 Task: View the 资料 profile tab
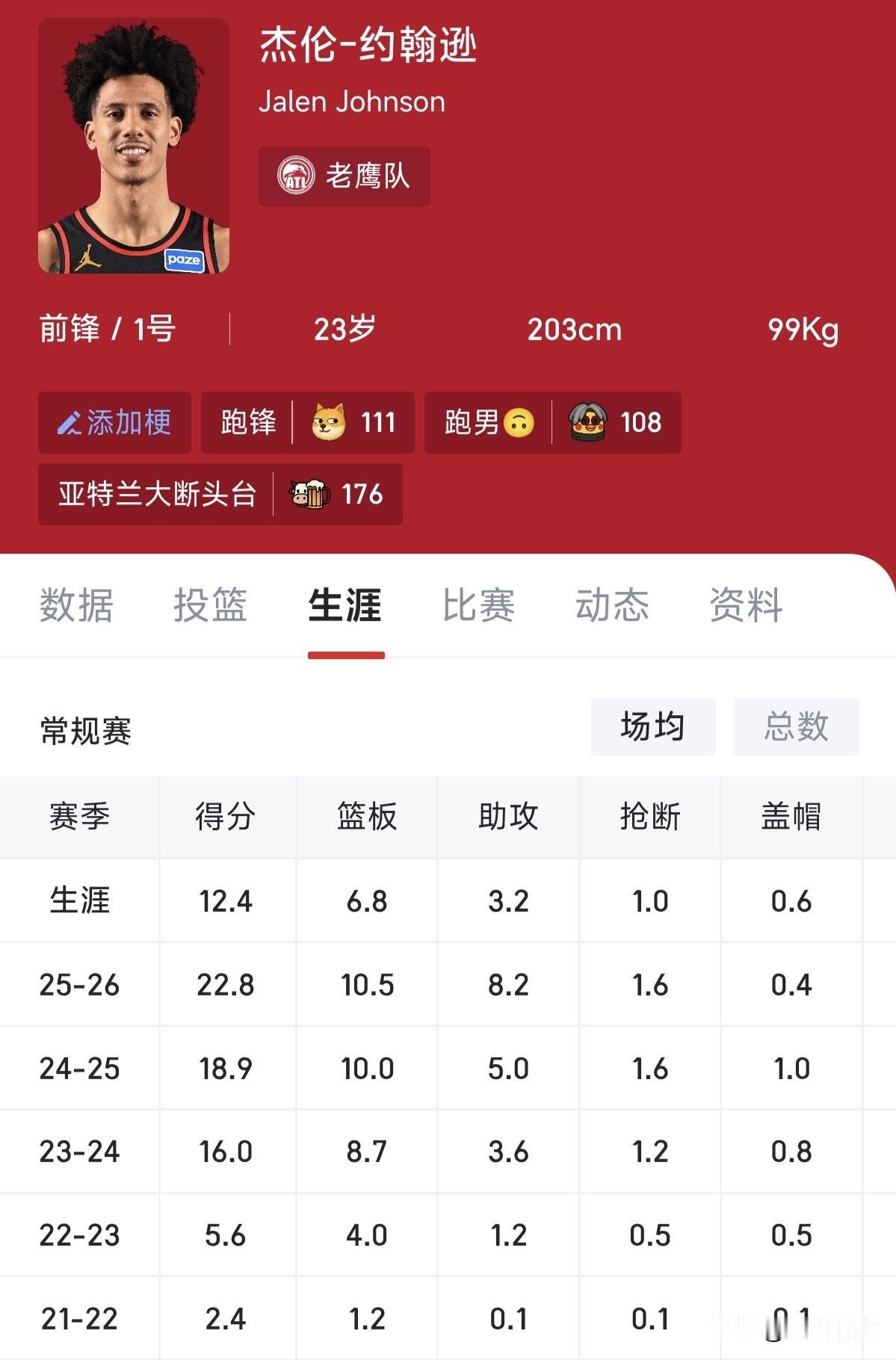(747, 607)
